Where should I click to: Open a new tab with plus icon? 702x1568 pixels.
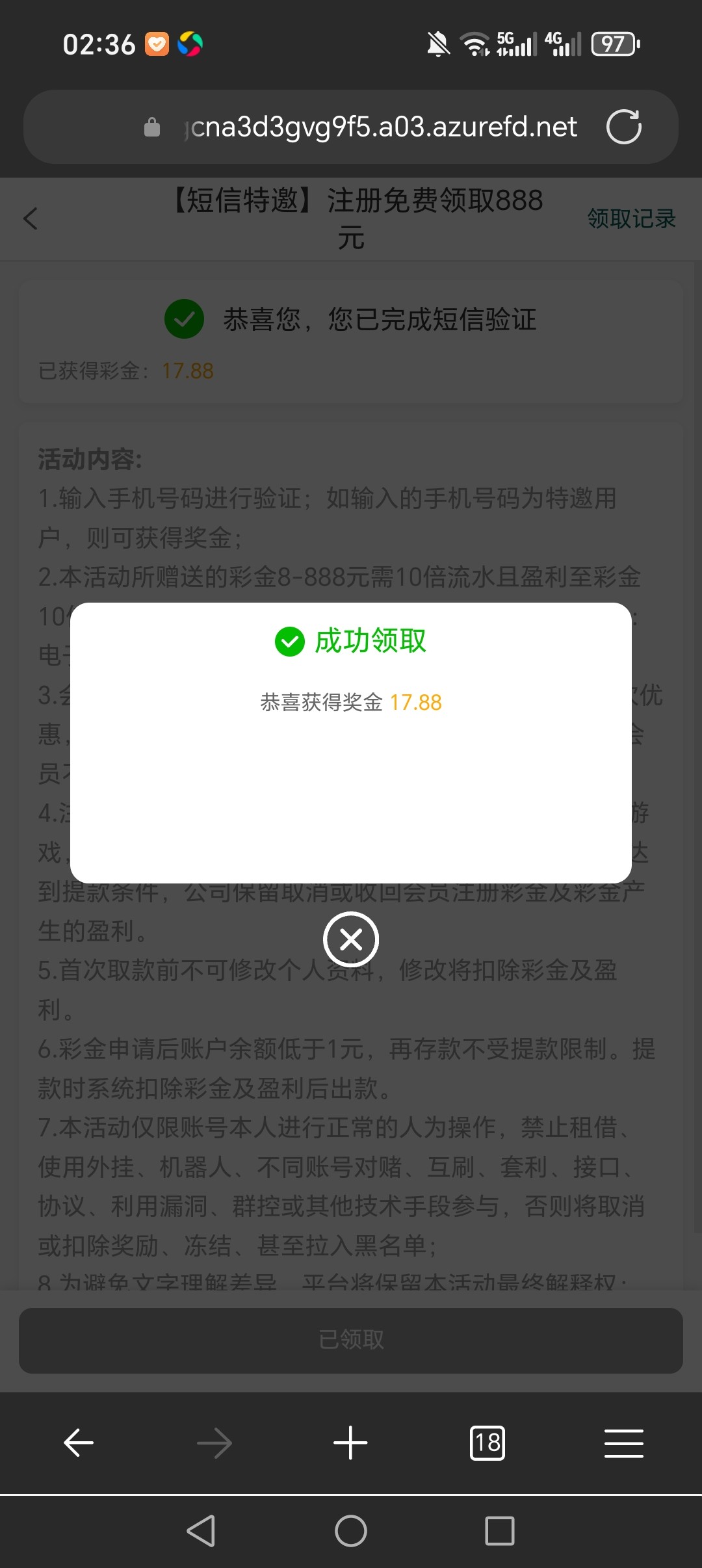[350, 1443]
